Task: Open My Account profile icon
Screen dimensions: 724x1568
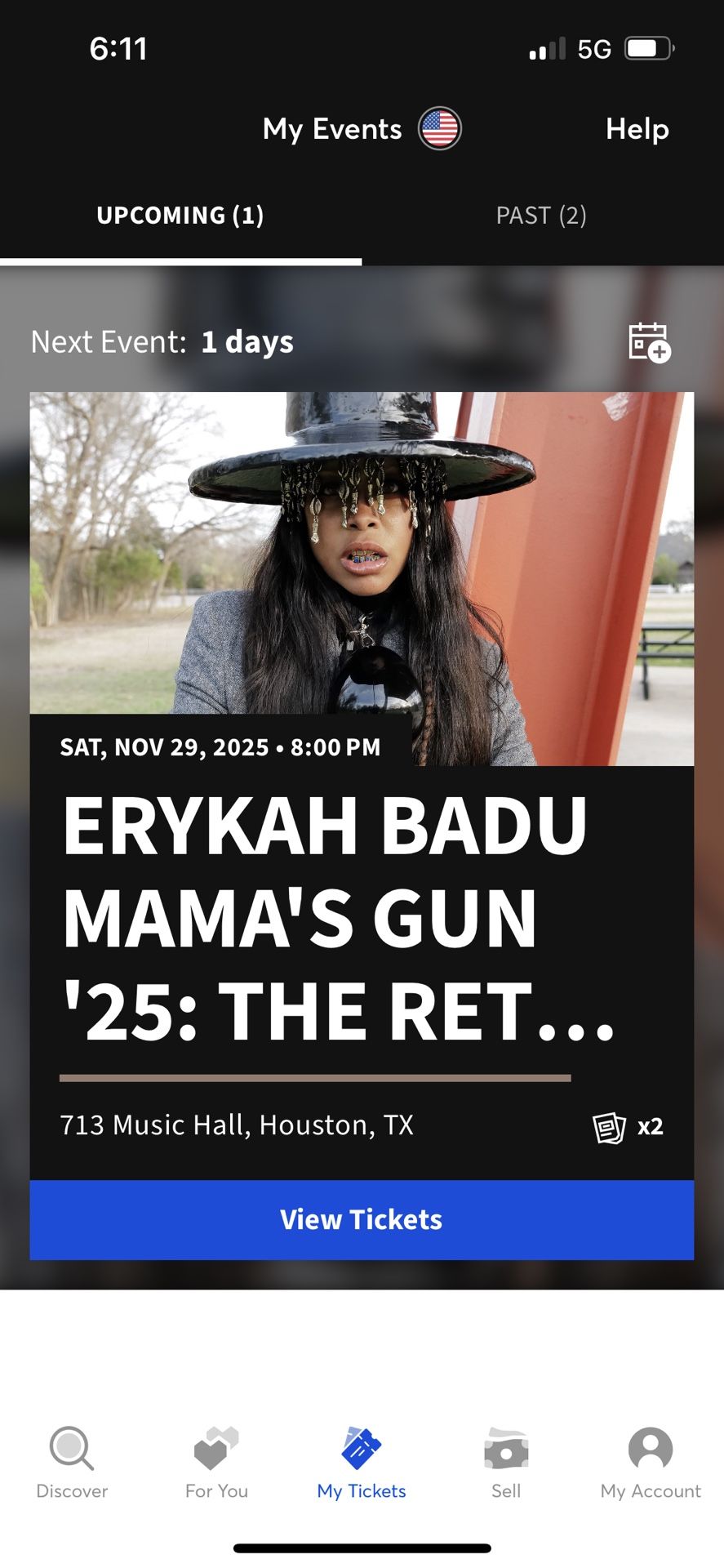Action: [x=649, y=1454]
